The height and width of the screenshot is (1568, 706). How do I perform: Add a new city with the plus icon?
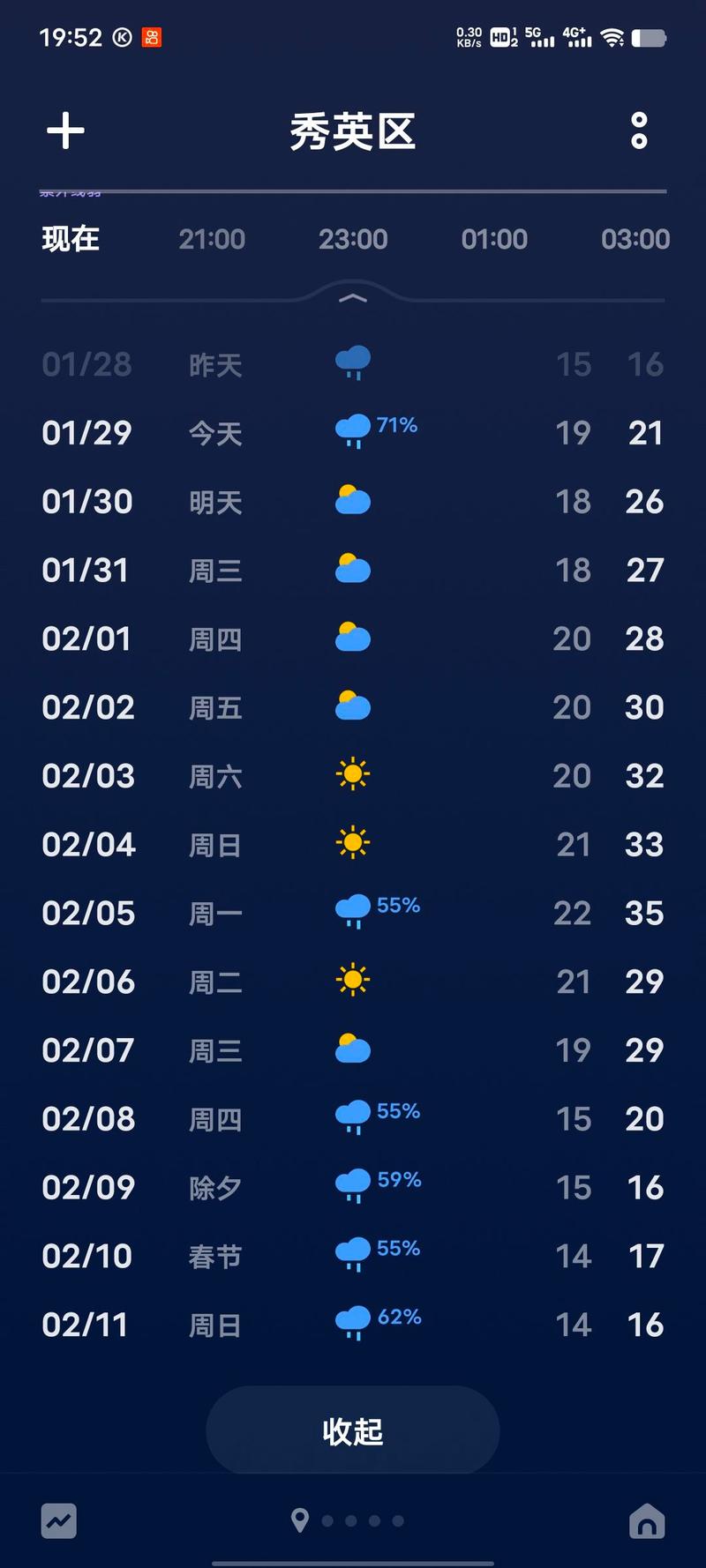64,131
